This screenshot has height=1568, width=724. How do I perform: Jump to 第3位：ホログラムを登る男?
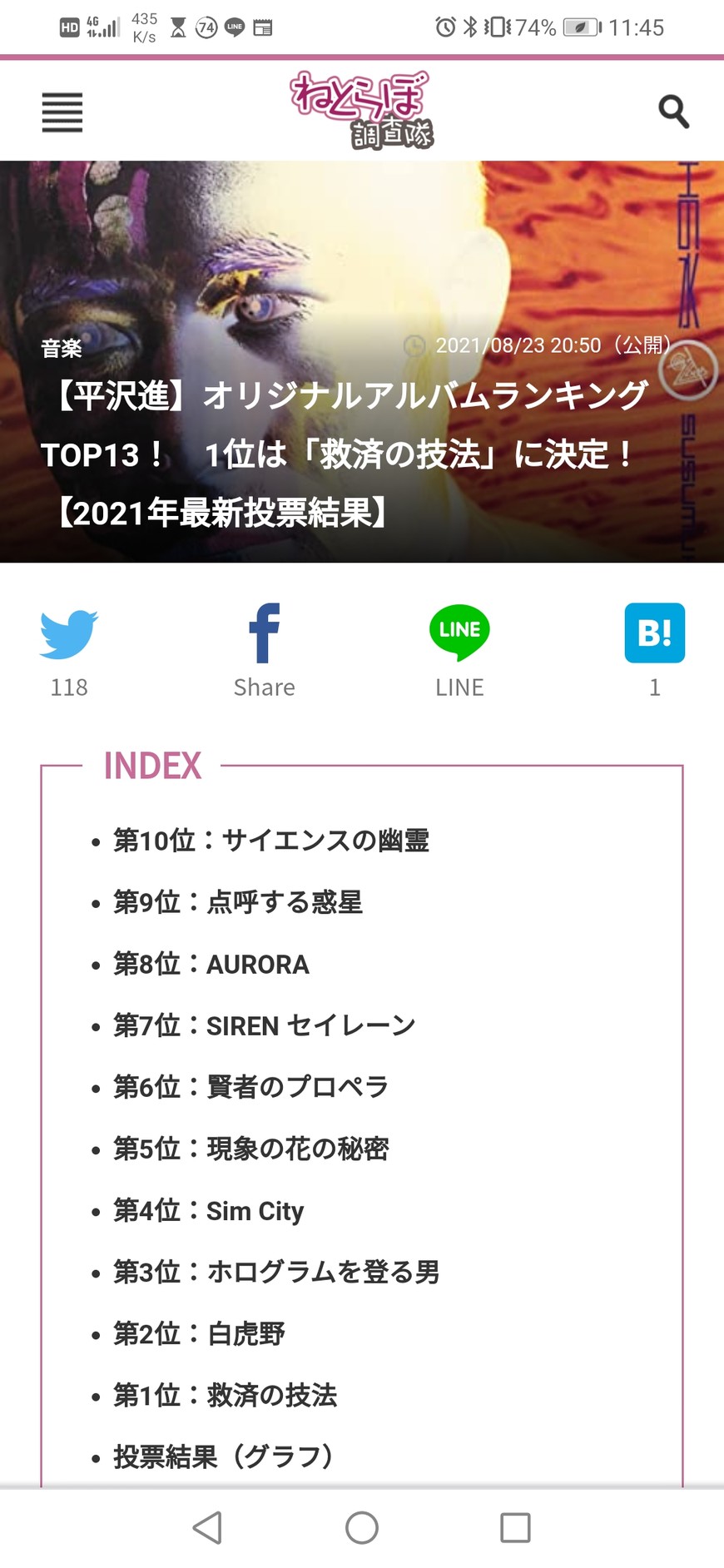click(x=276, y=1272)
